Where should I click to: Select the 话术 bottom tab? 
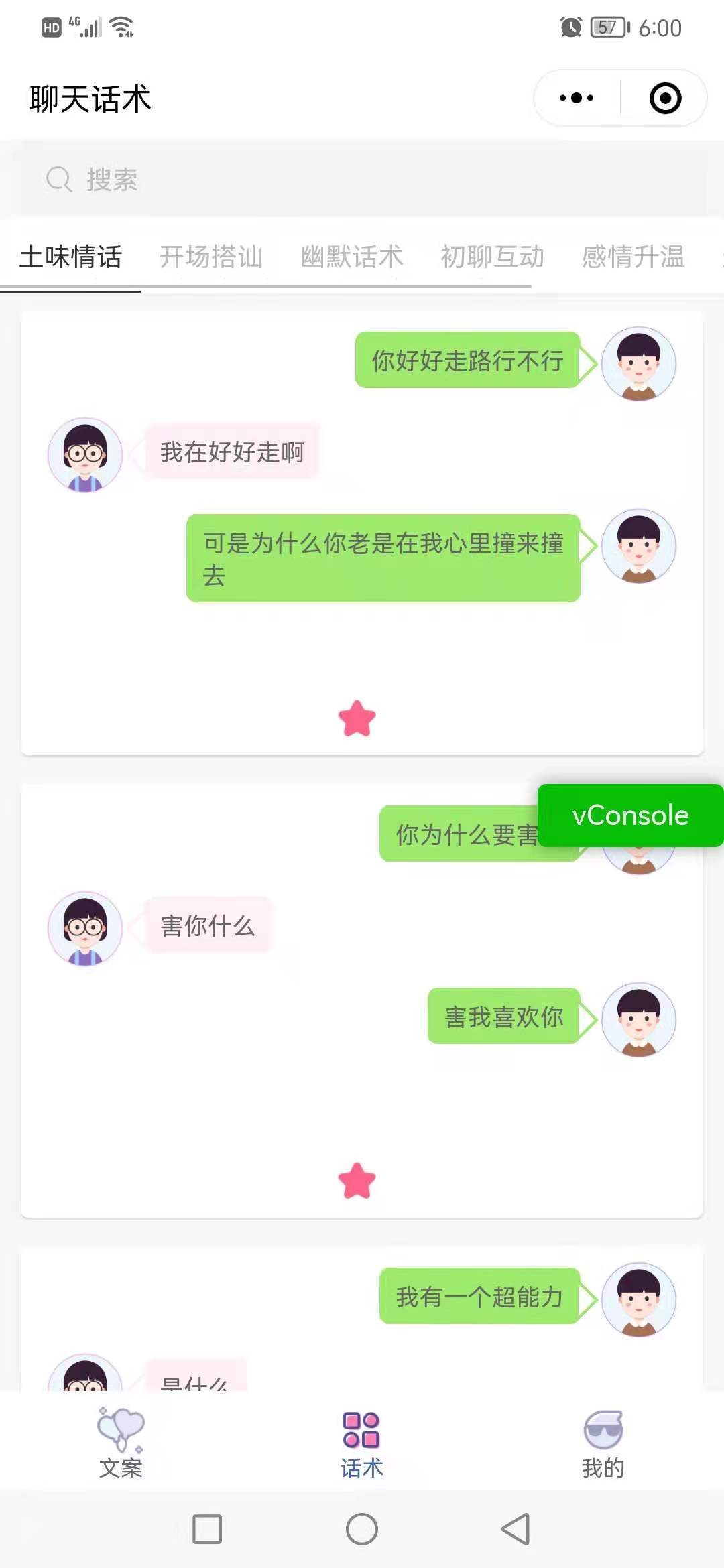361,1443
